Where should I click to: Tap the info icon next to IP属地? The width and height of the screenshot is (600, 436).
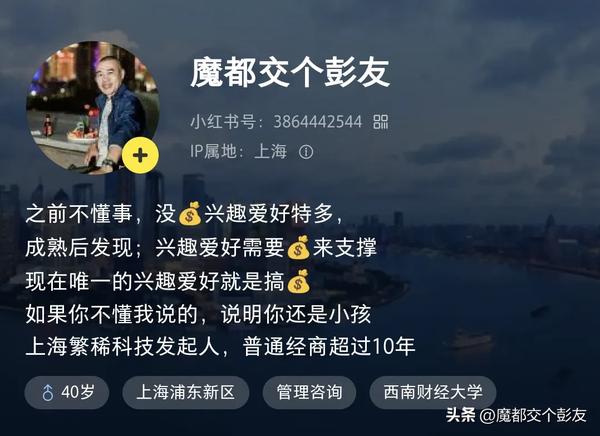[x=306, y=152]
